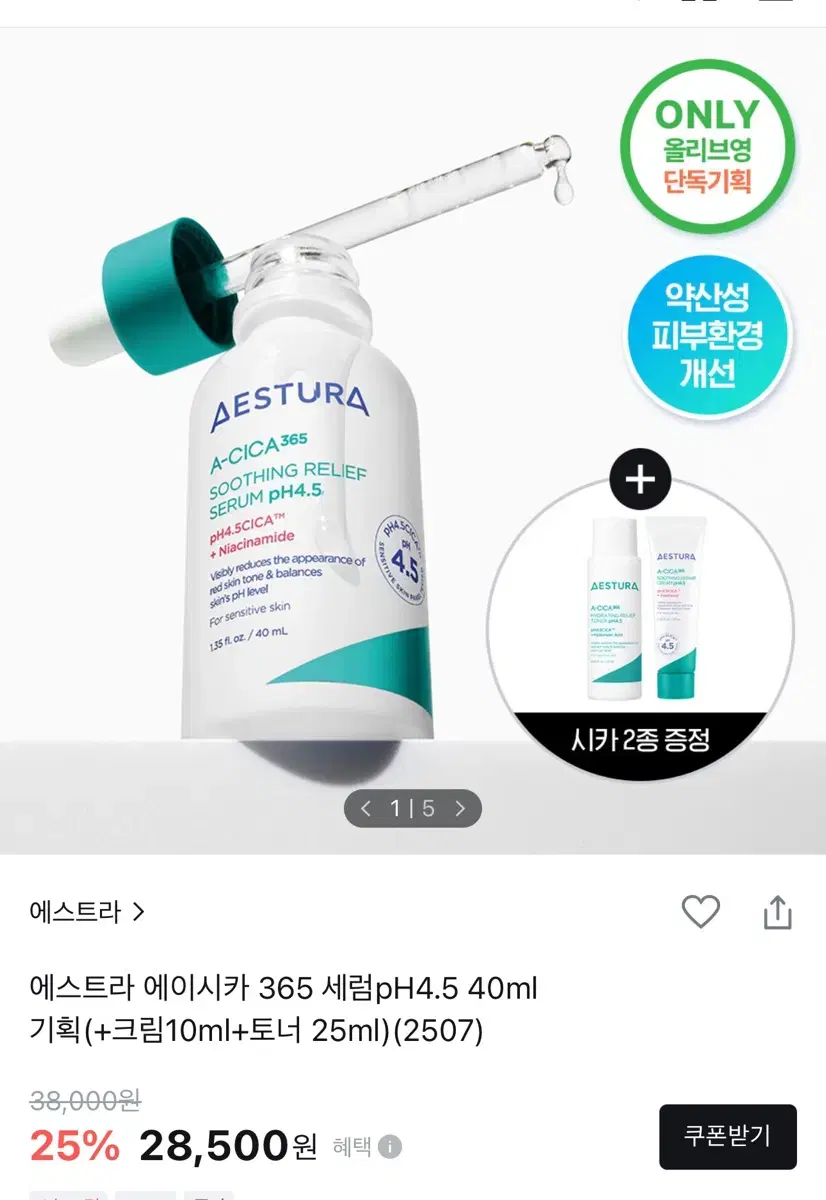Click the next arrow on image carousel
826x1200 pixels.
click(x=461, y=808)
